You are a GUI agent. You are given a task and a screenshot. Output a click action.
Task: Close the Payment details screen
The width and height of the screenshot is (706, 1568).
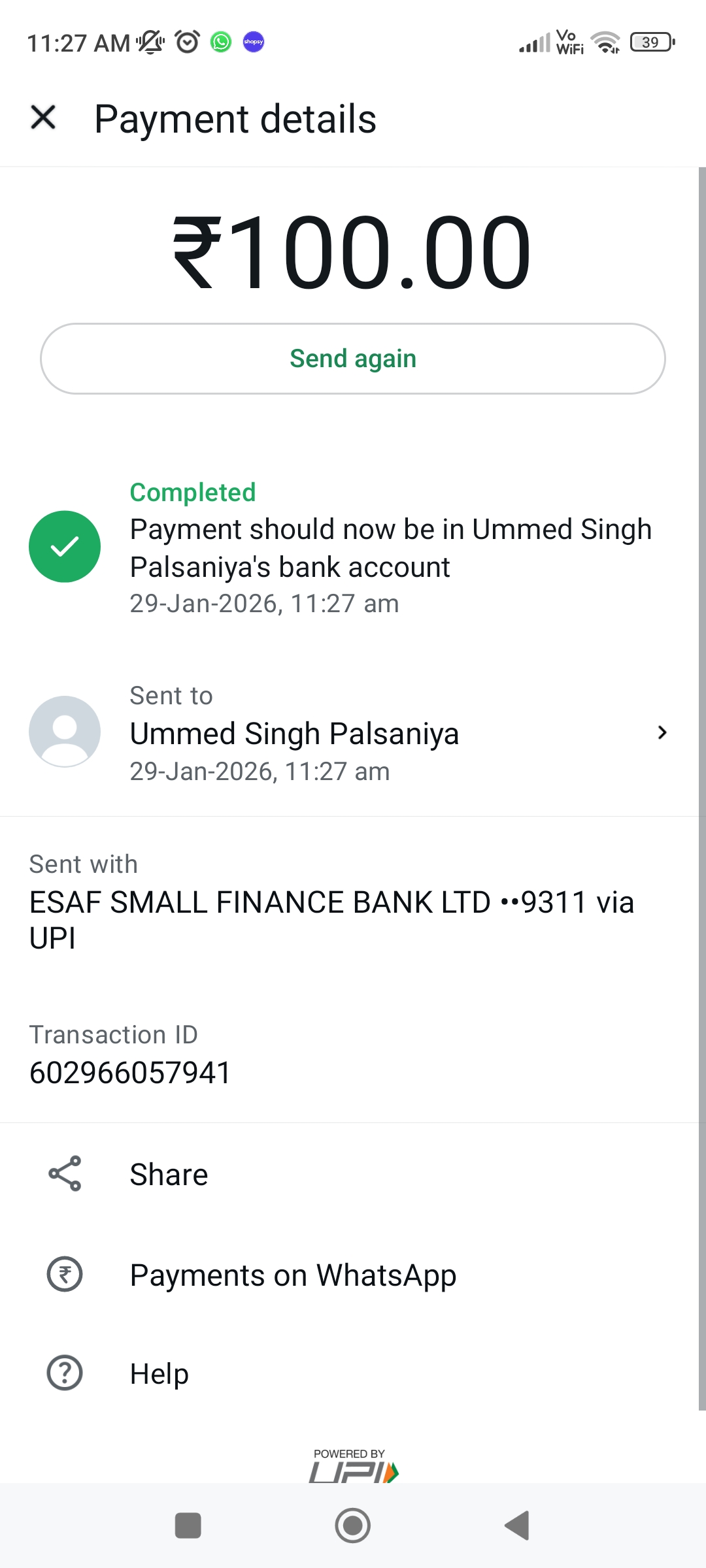pyautogui.click(x=43, y=118)
